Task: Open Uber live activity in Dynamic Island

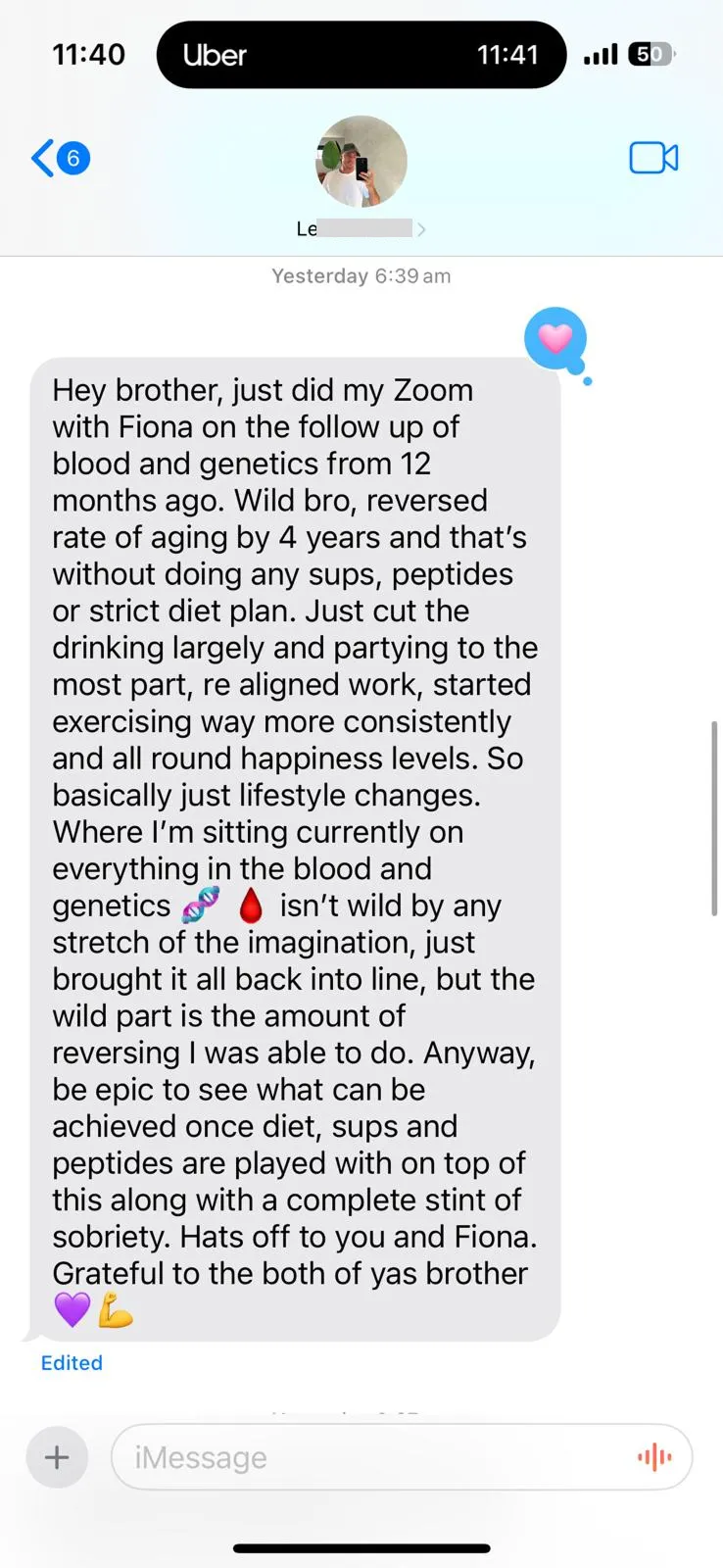Action: (361, 55)
